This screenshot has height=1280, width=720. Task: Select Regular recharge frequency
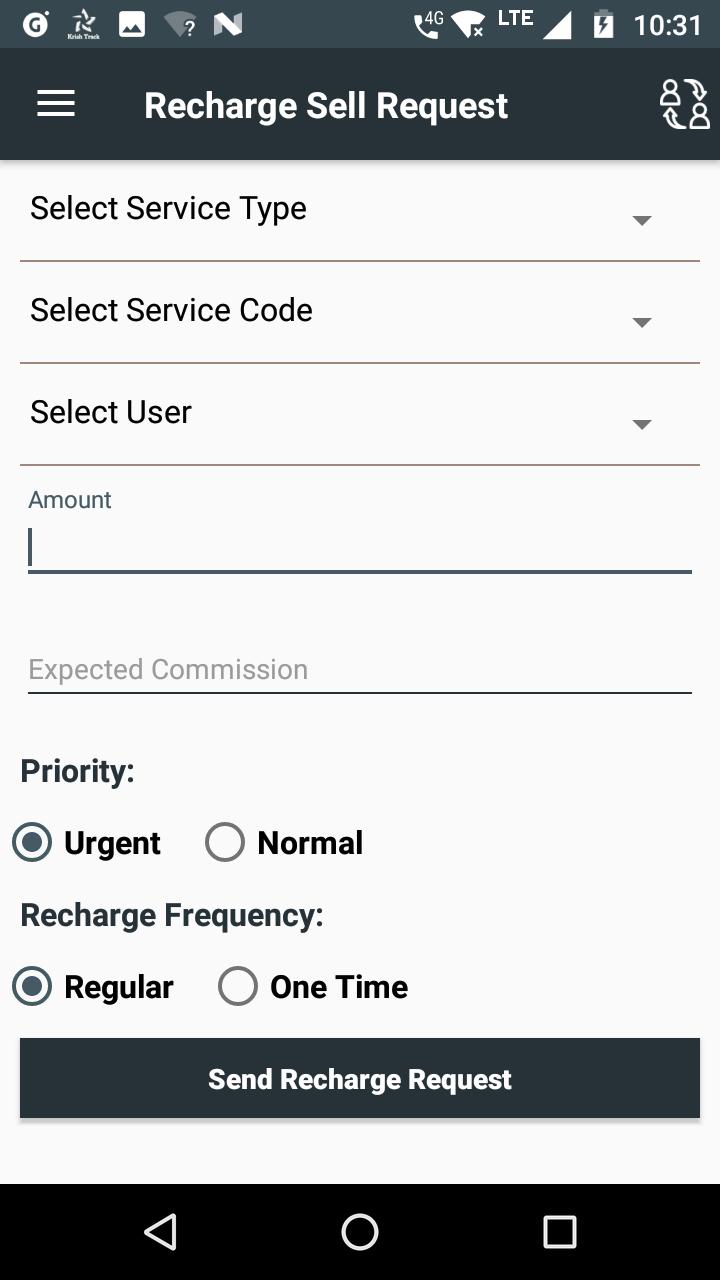click(93, 987)
